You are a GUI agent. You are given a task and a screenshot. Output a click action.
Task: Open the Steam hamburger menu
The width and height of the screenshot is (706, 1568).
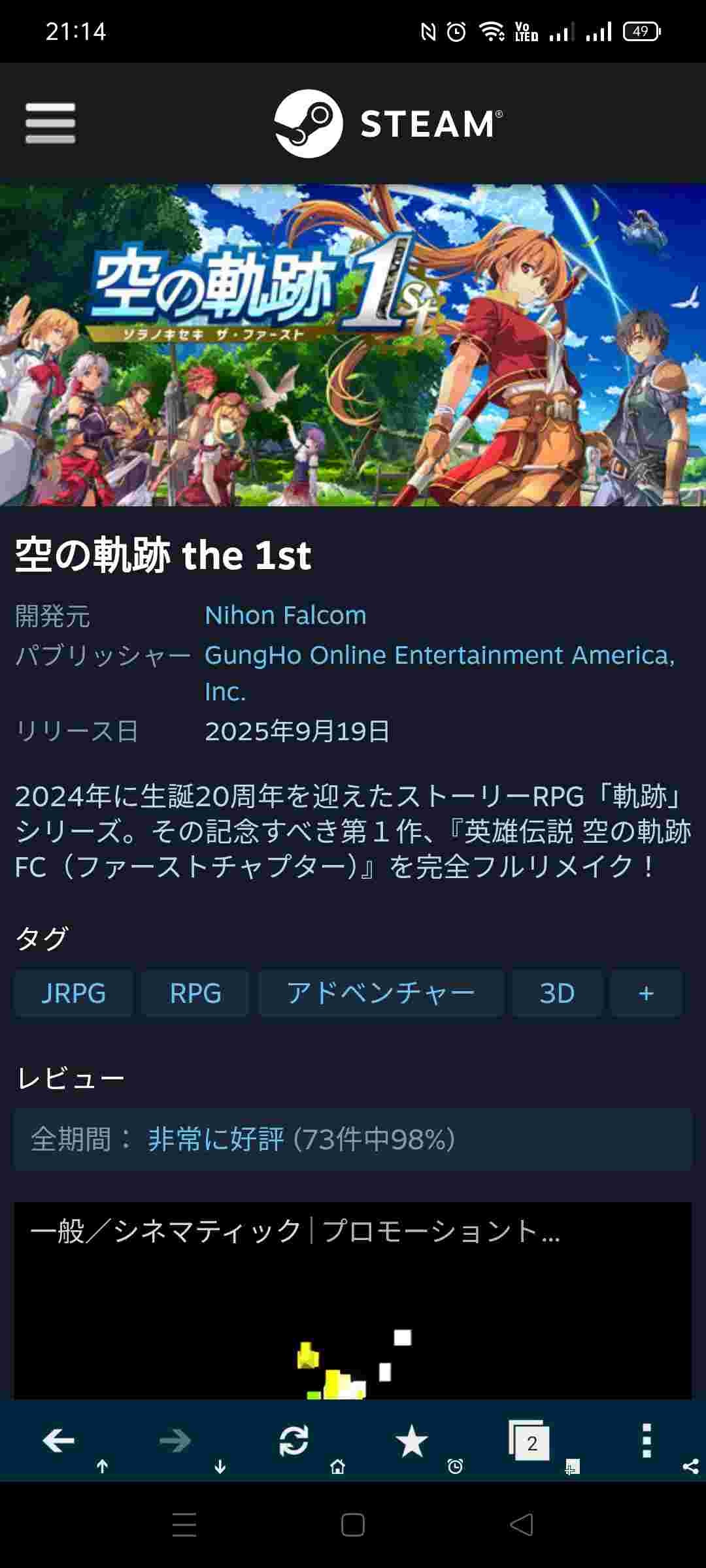coord(50,123)
